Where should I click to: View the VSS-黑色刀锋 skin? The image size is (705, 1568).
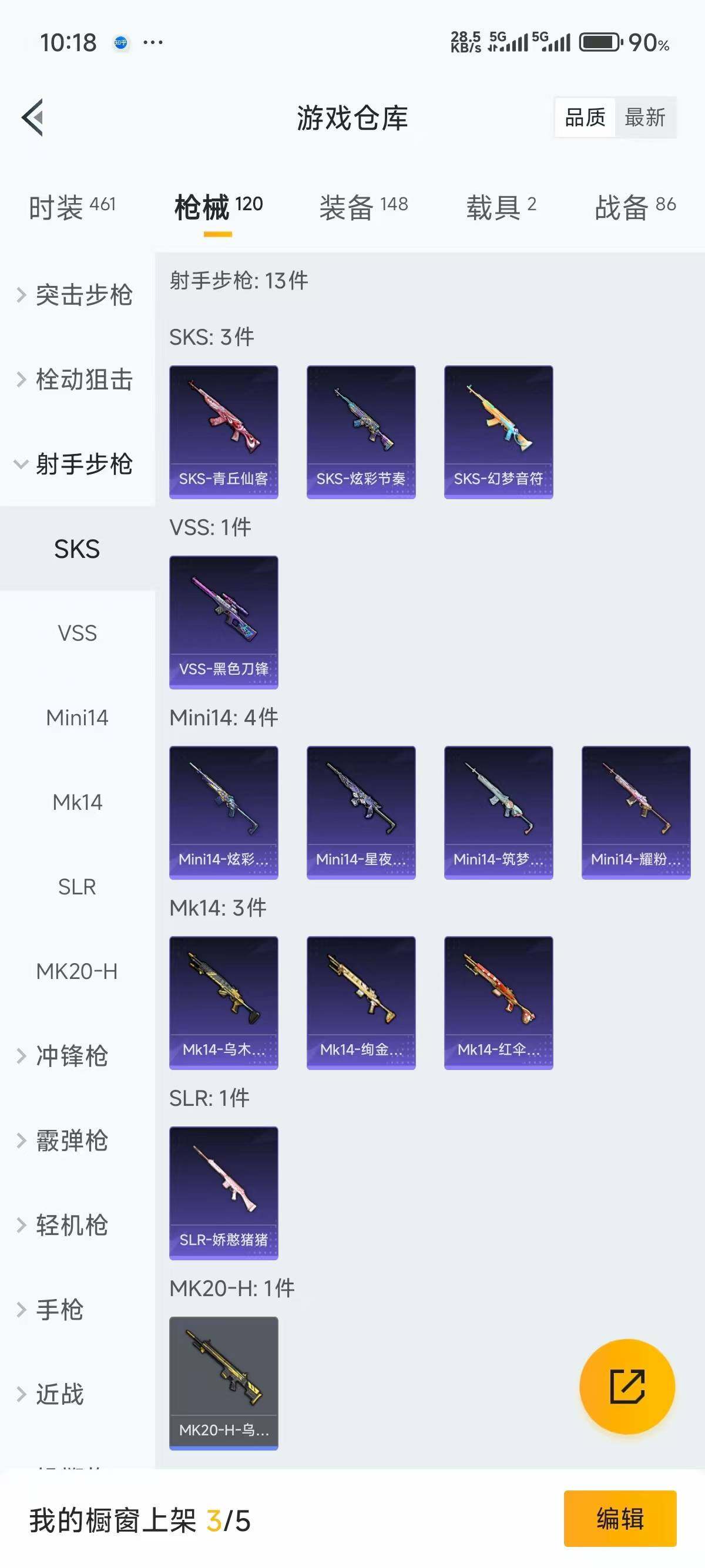pyautogui.click(x=223, y=622)
